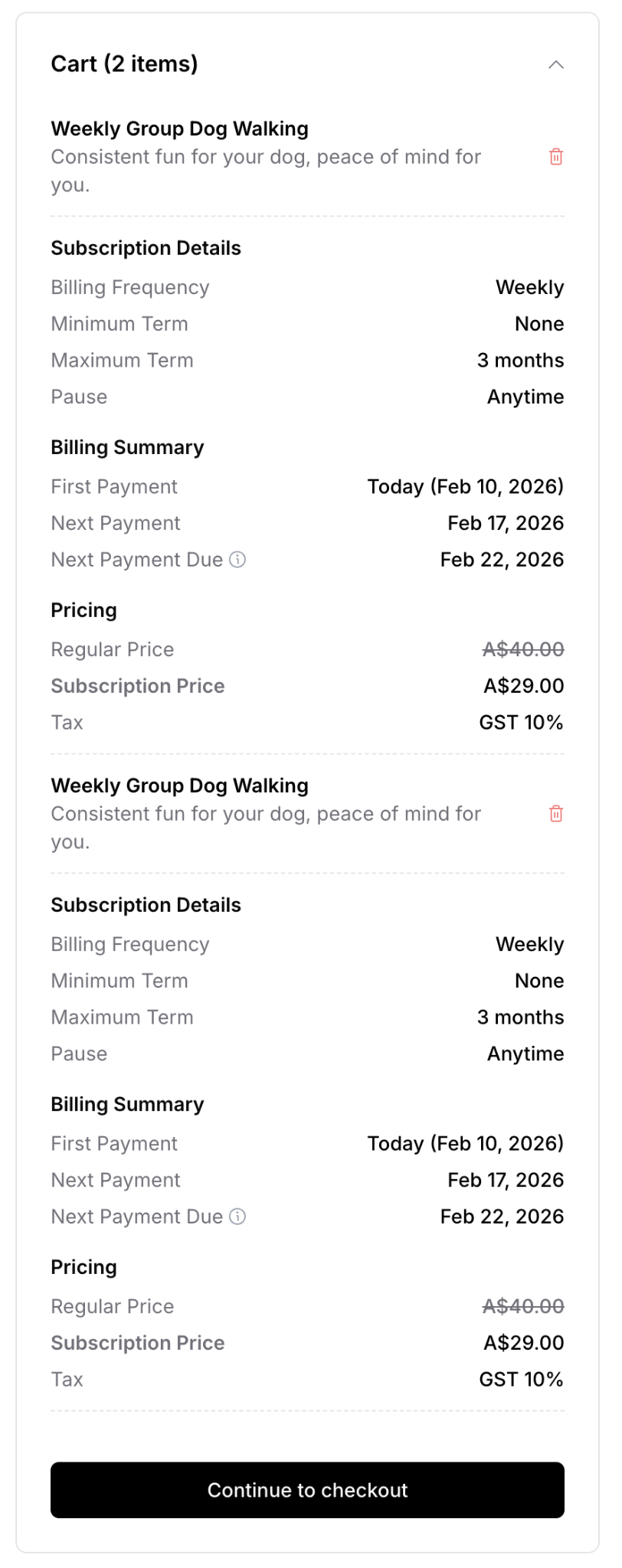Collapse the Cart (2 items) section
The height and width of the screenshot is (1568, 622).
[556, 64]
